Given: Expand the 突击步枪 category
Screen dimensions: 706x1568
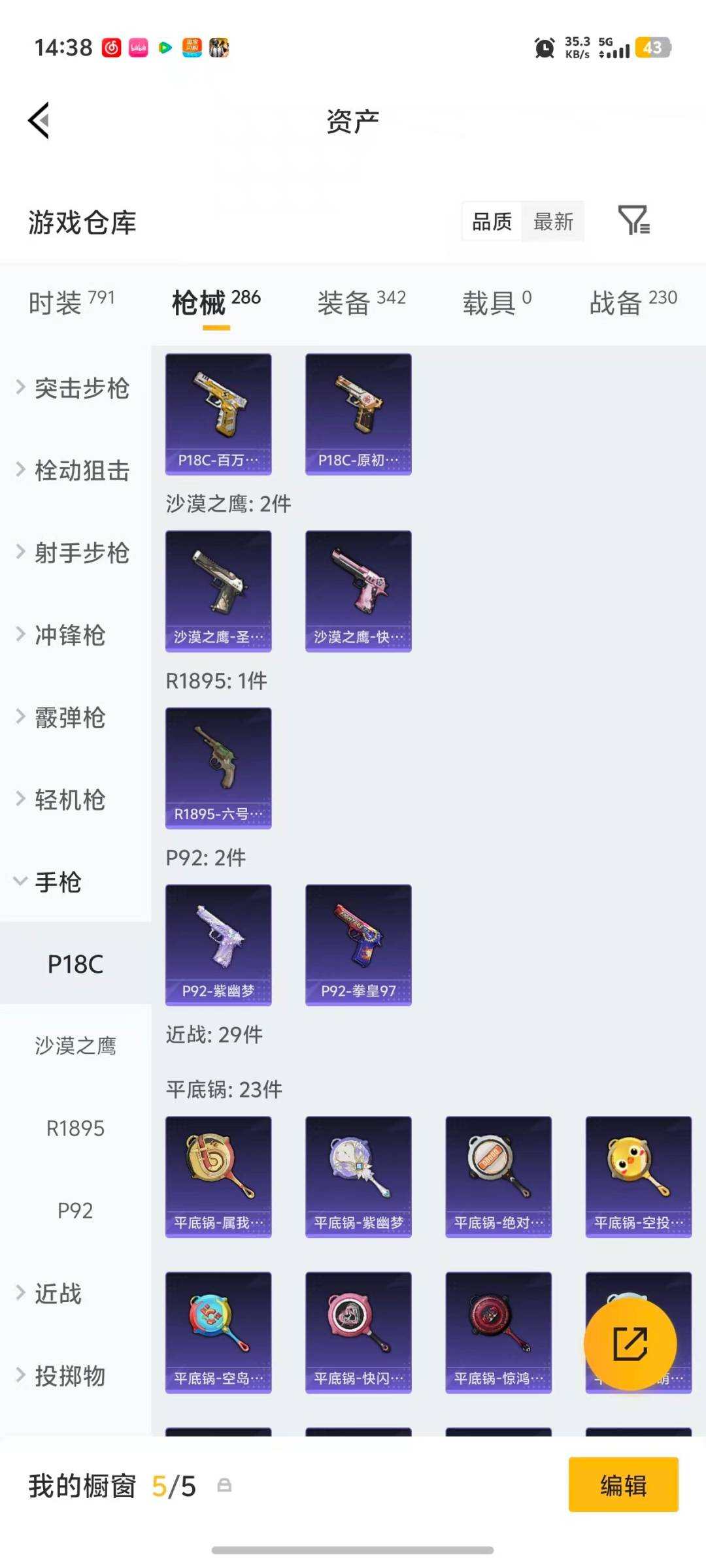Looking at the screenshot, I should [81, 388].
